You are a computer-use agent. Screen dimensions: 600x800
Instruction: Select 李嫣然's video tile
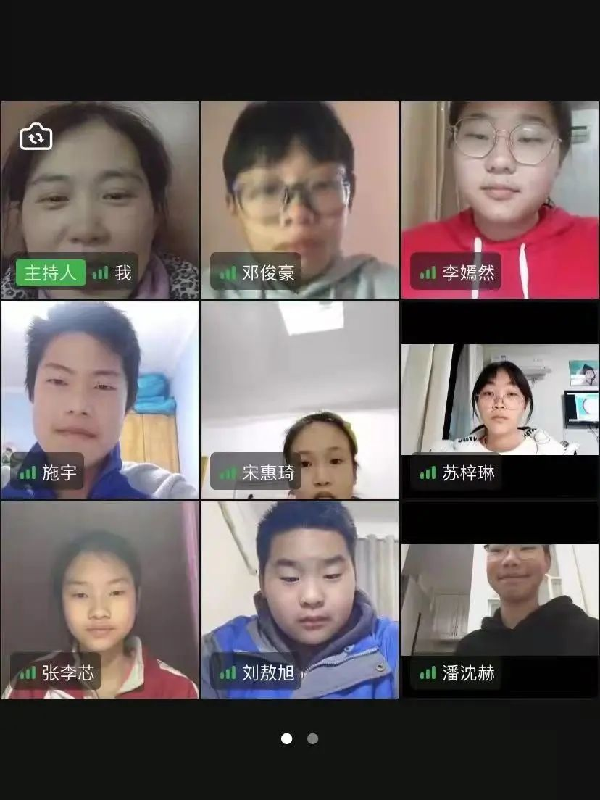pos(499,200)
